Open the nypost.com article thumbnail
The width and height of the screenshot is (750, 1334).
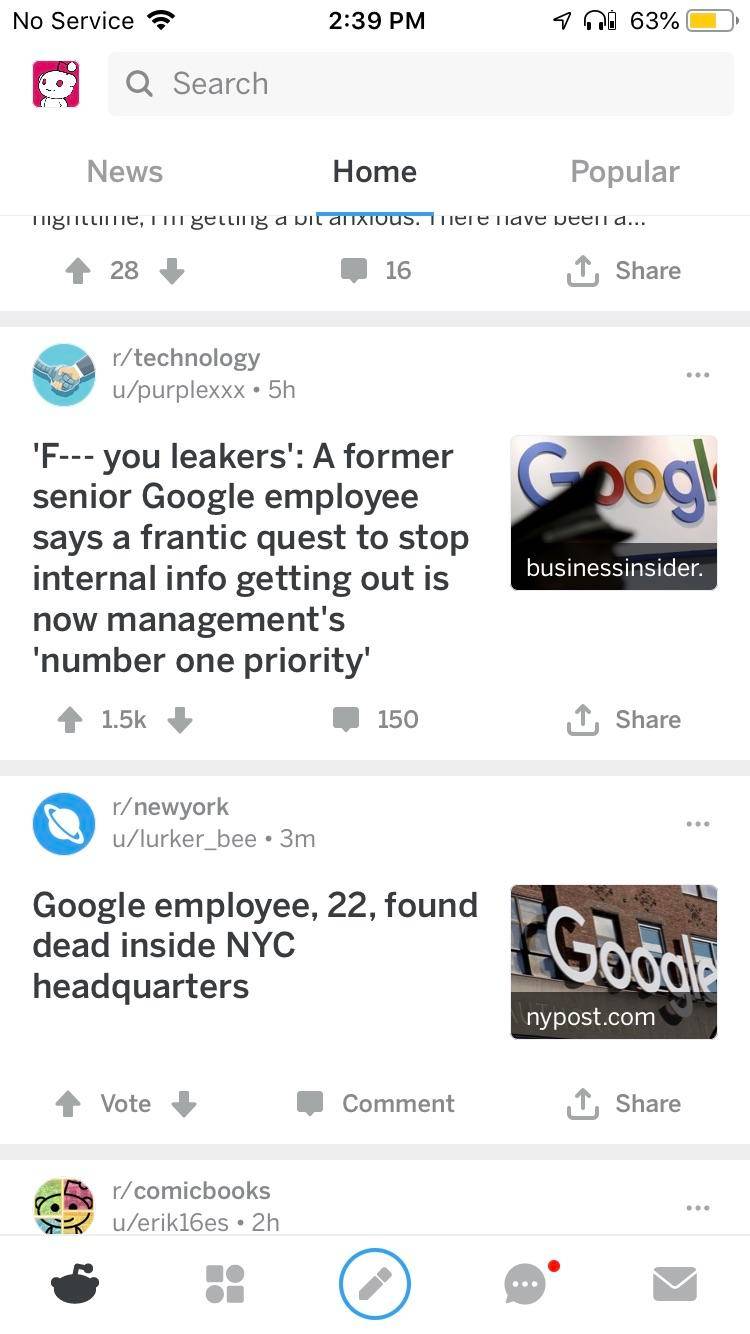[613, 961]
